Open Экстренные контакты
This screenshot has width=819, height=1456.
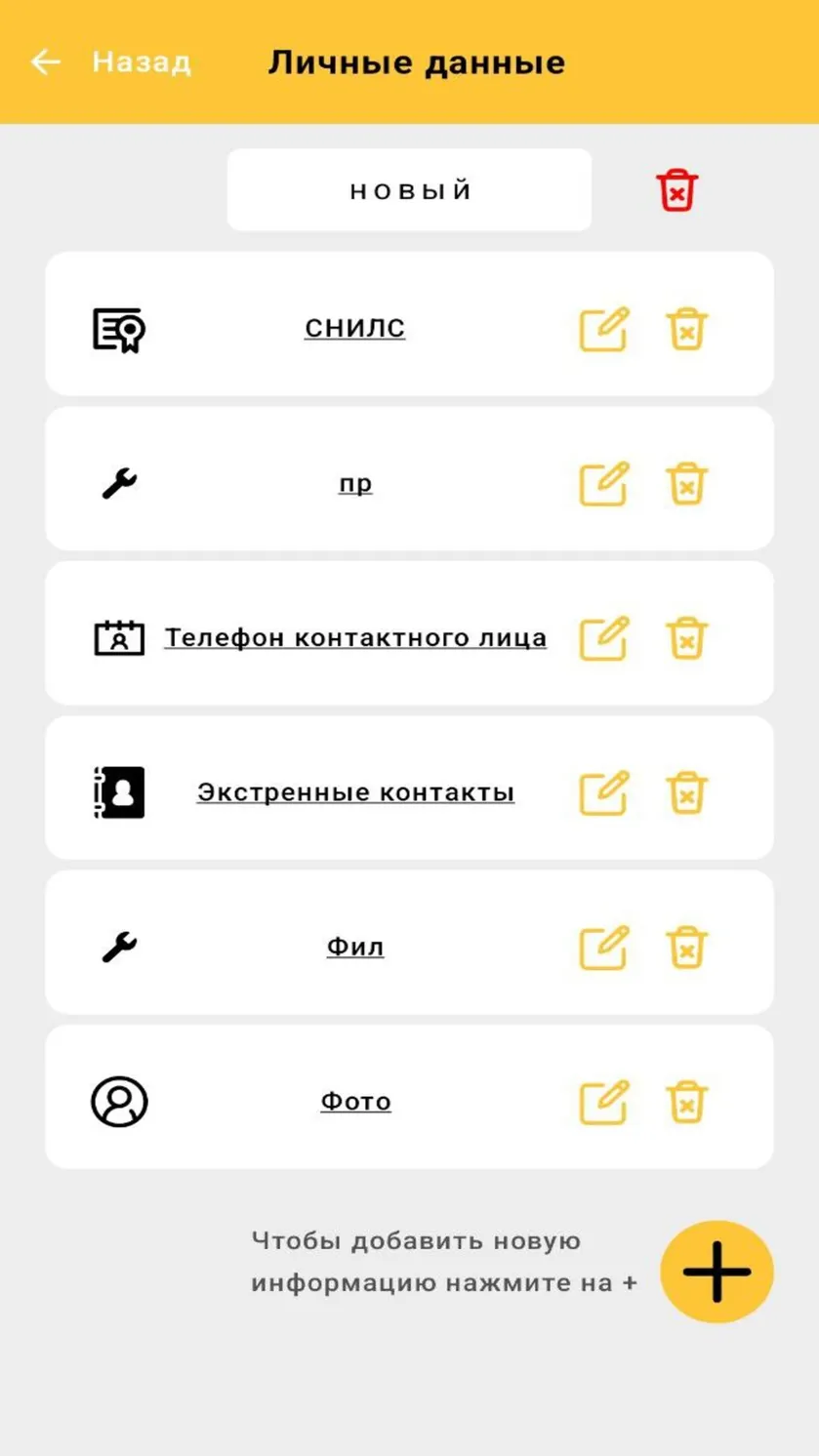click(x=355, y=792)
